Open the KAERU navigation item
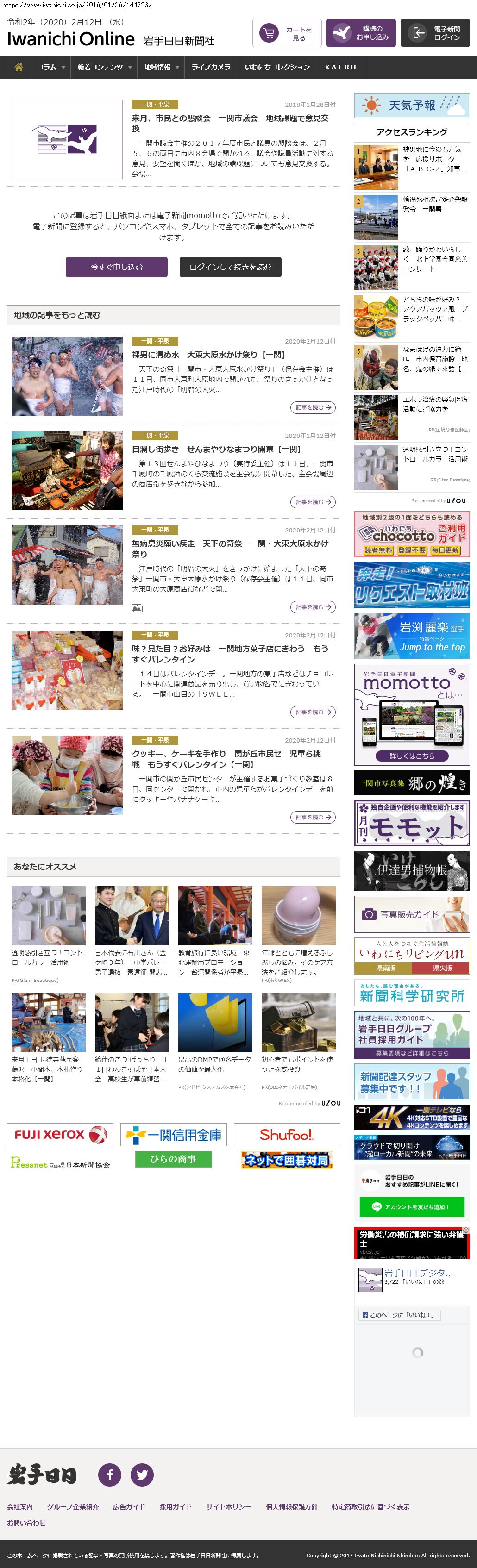Image resolution: width=477 pixels, height=1568 pixels. click(x=340, y=67)
